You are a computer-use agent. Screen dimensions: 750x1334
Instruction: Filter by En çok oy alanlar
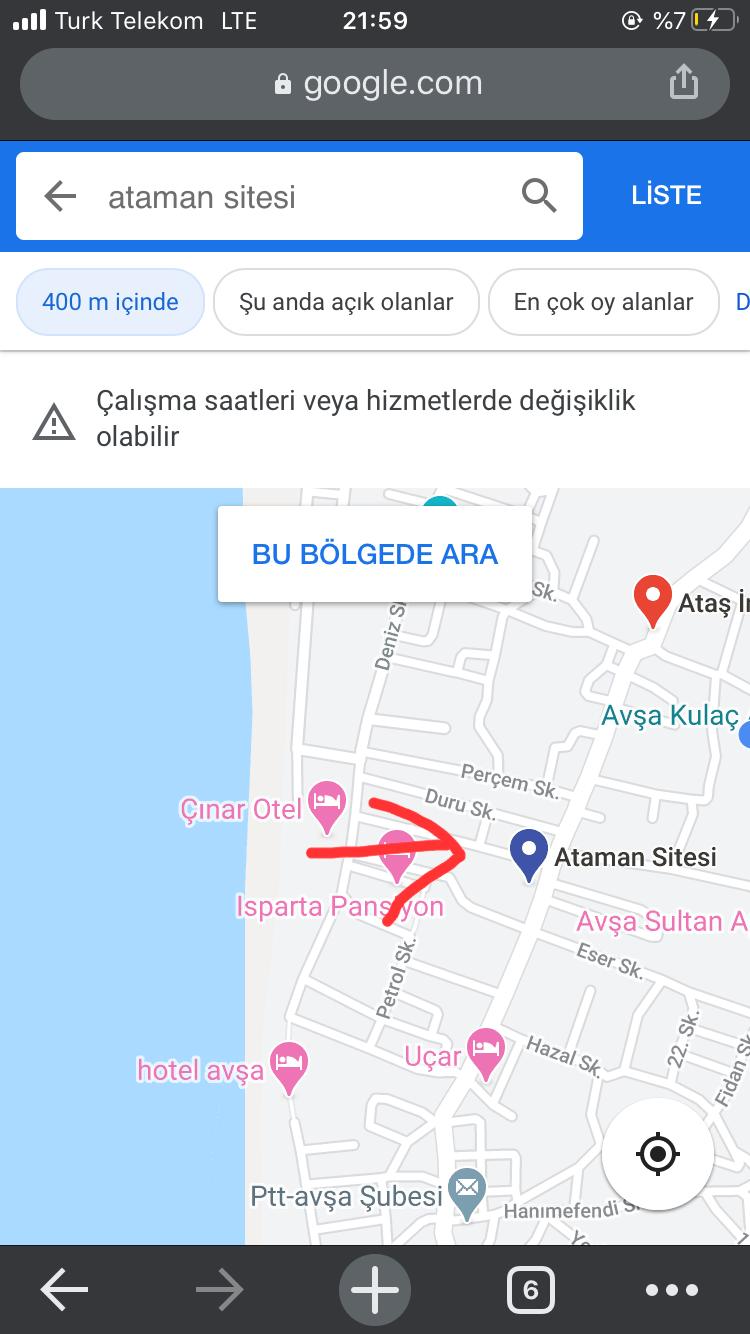click(x=603, y=302)
